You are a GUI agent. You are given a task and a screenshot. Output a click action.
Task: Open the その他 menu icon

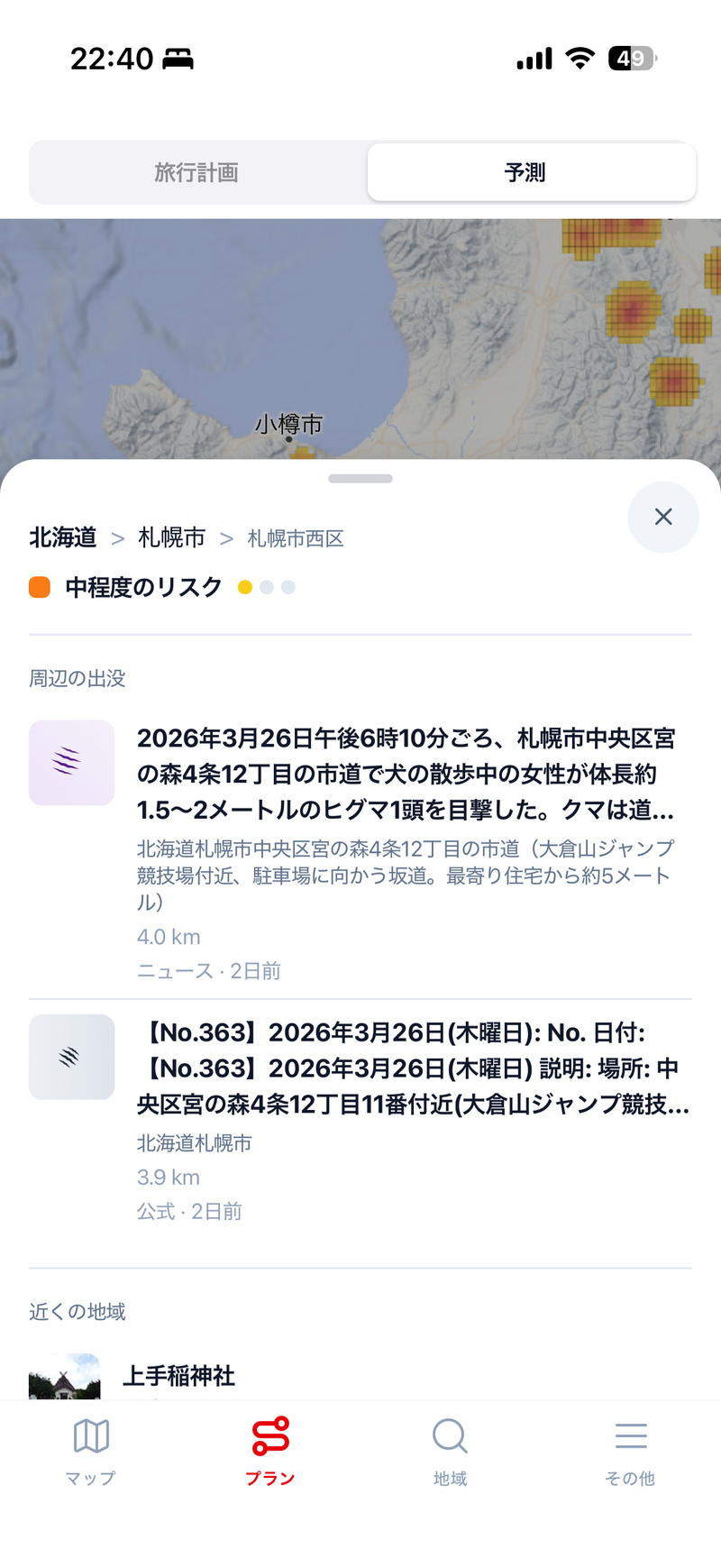point(630,1435)
